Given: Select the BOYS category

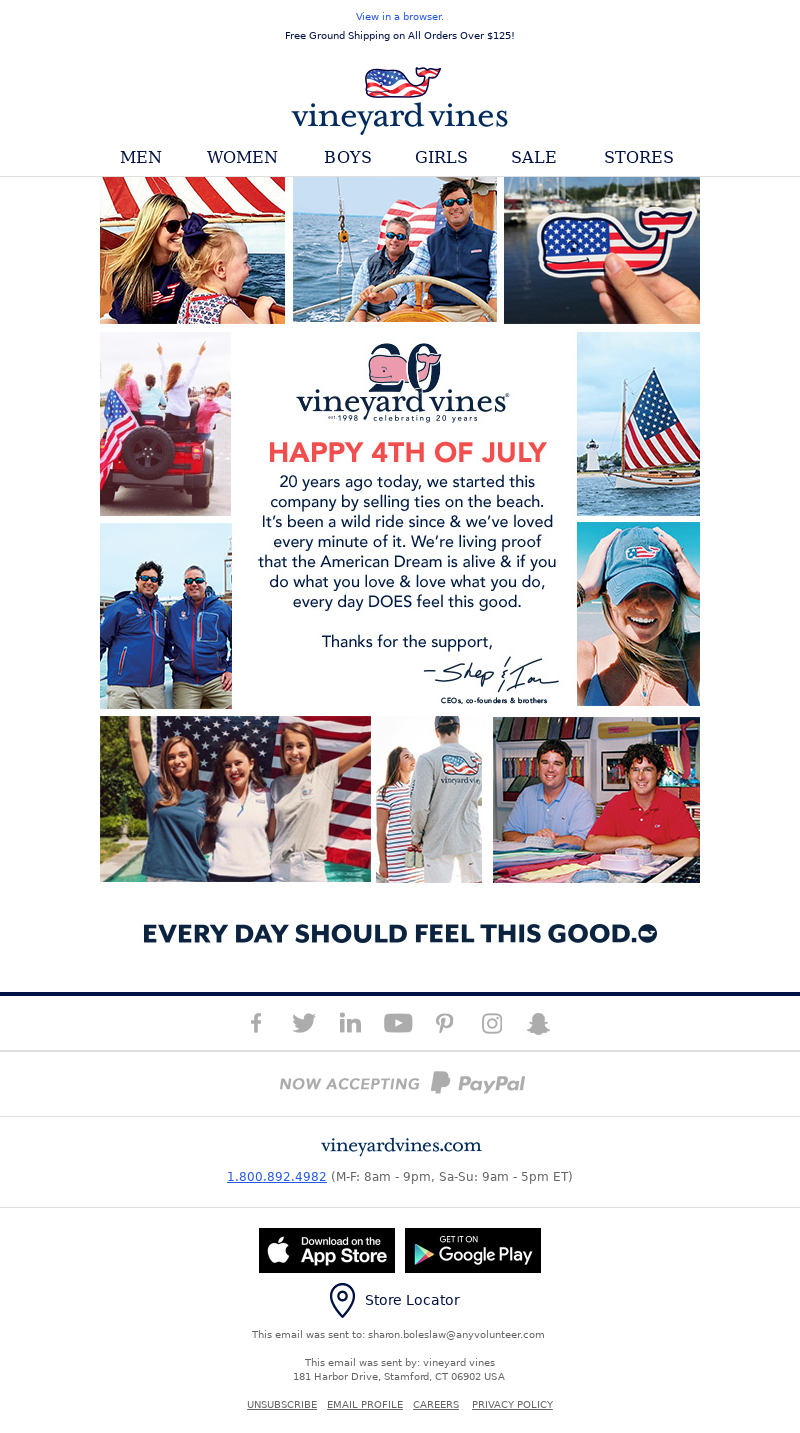Looking at the screenshot, I should (x=348, y=157).
